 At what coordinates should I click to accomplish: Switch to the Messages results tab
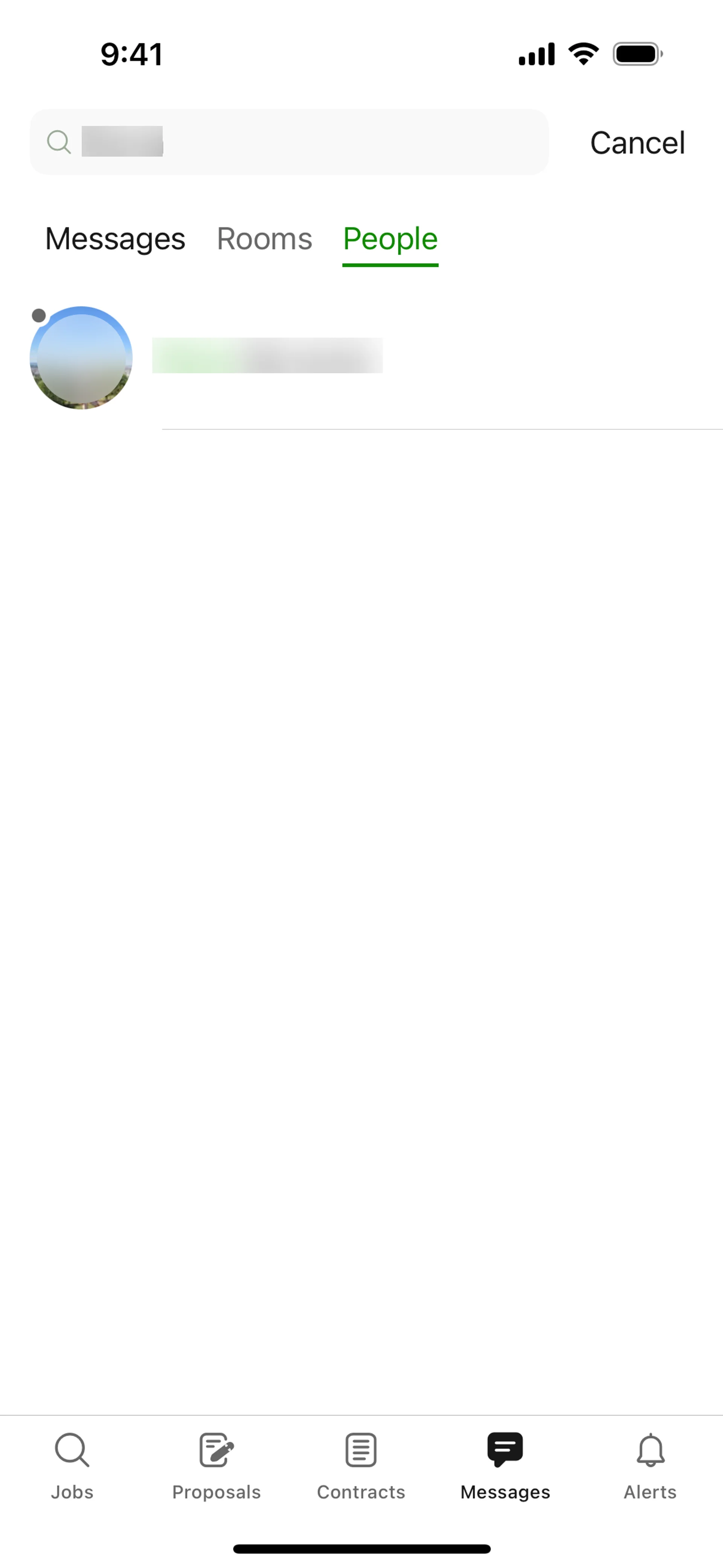tap(115, 238)
